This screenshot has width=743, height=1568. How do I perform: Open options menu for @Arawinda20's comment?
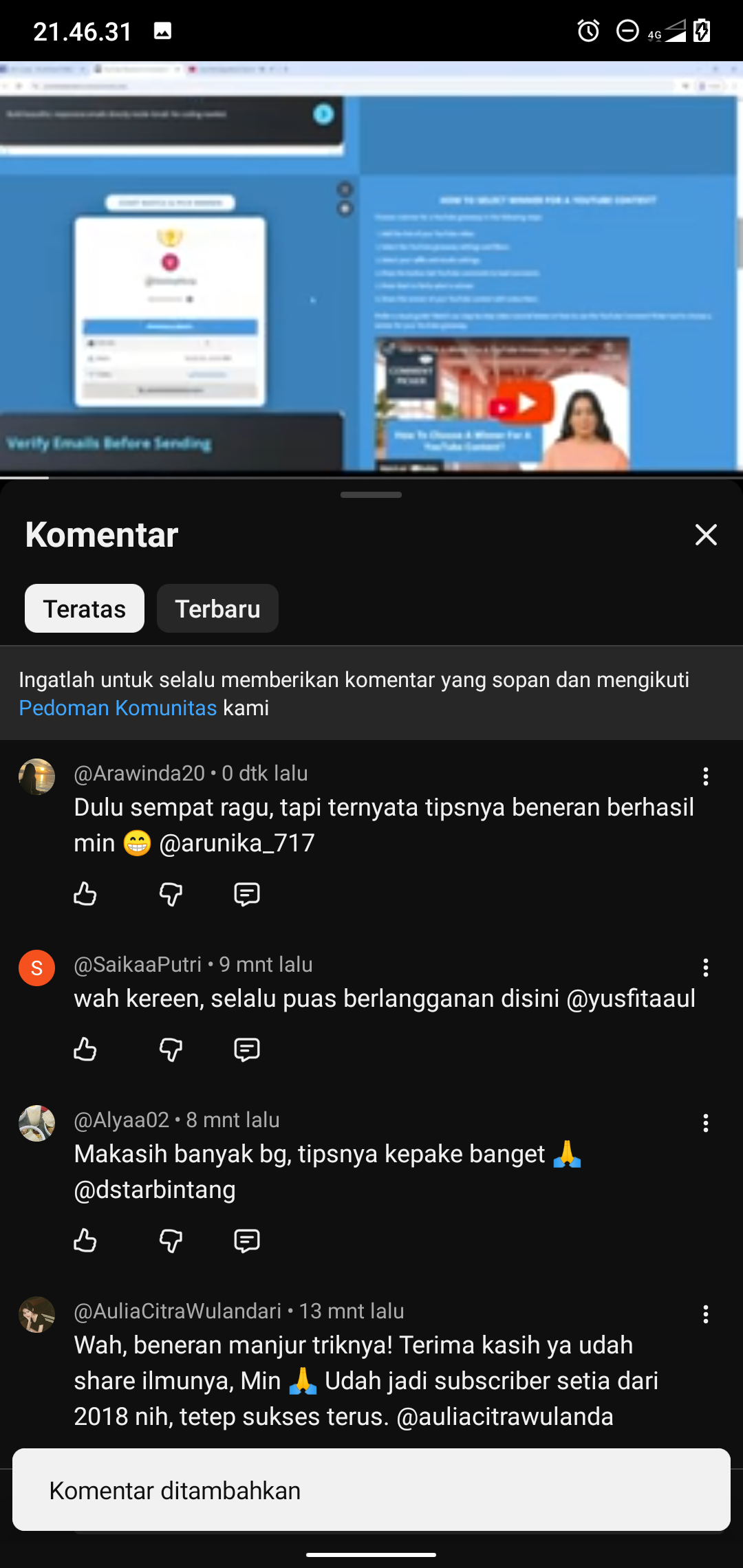click(x=705, y=776)
